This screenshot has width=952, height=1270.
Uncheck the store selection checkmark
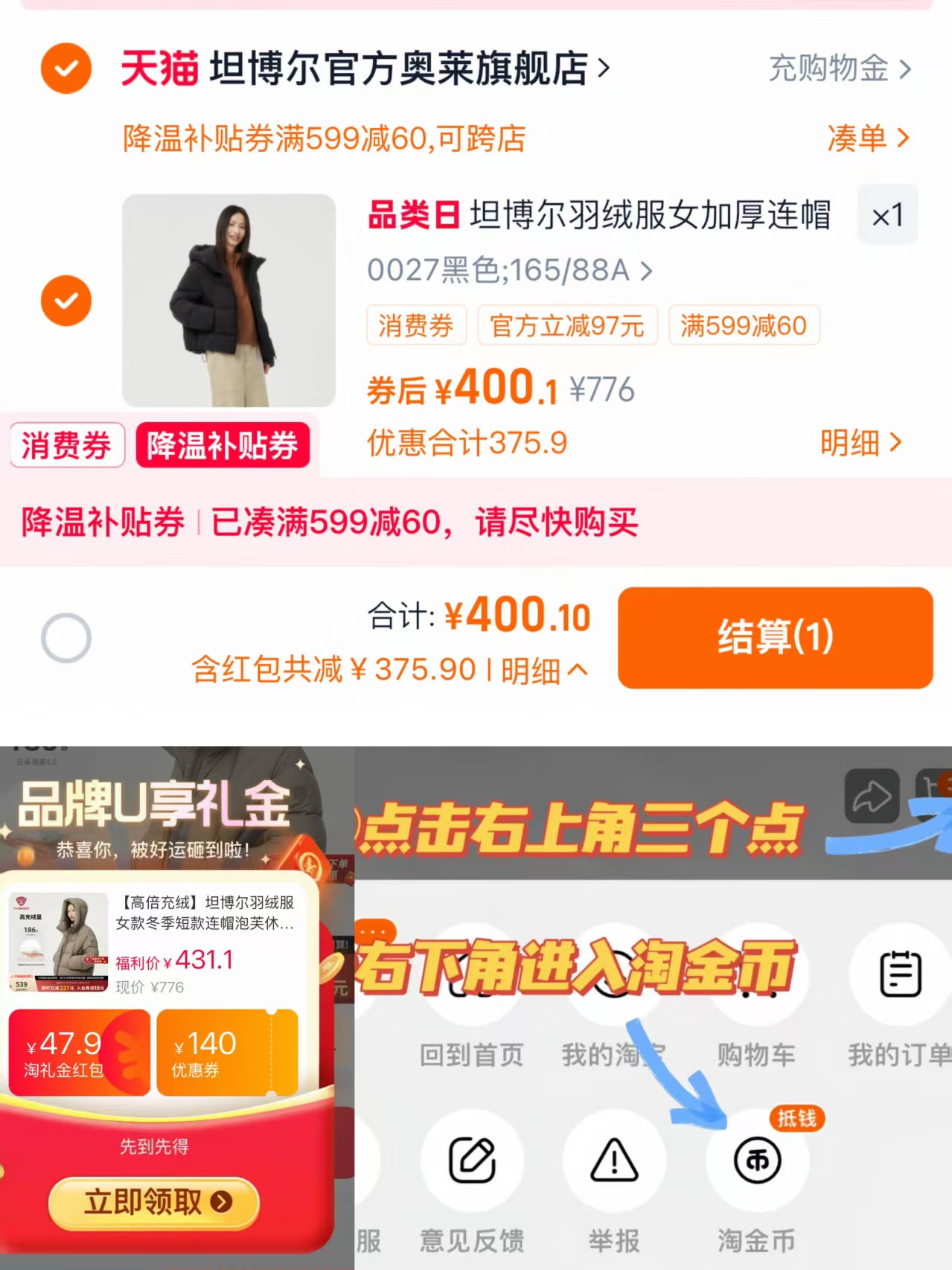pyautogui.click(x=66, y=69)
